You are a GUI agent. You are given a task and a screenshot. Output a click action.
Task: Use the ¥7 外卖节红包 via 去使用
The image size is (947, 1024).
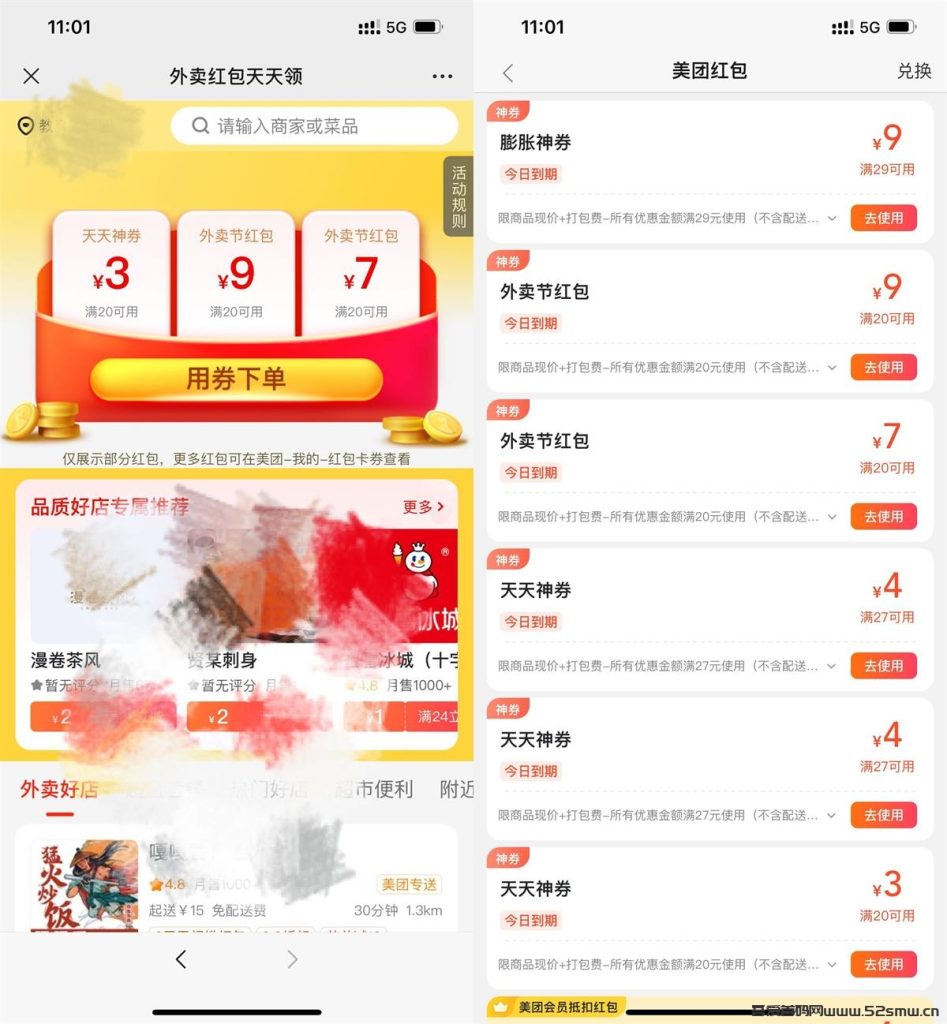[x=883, y=516]
